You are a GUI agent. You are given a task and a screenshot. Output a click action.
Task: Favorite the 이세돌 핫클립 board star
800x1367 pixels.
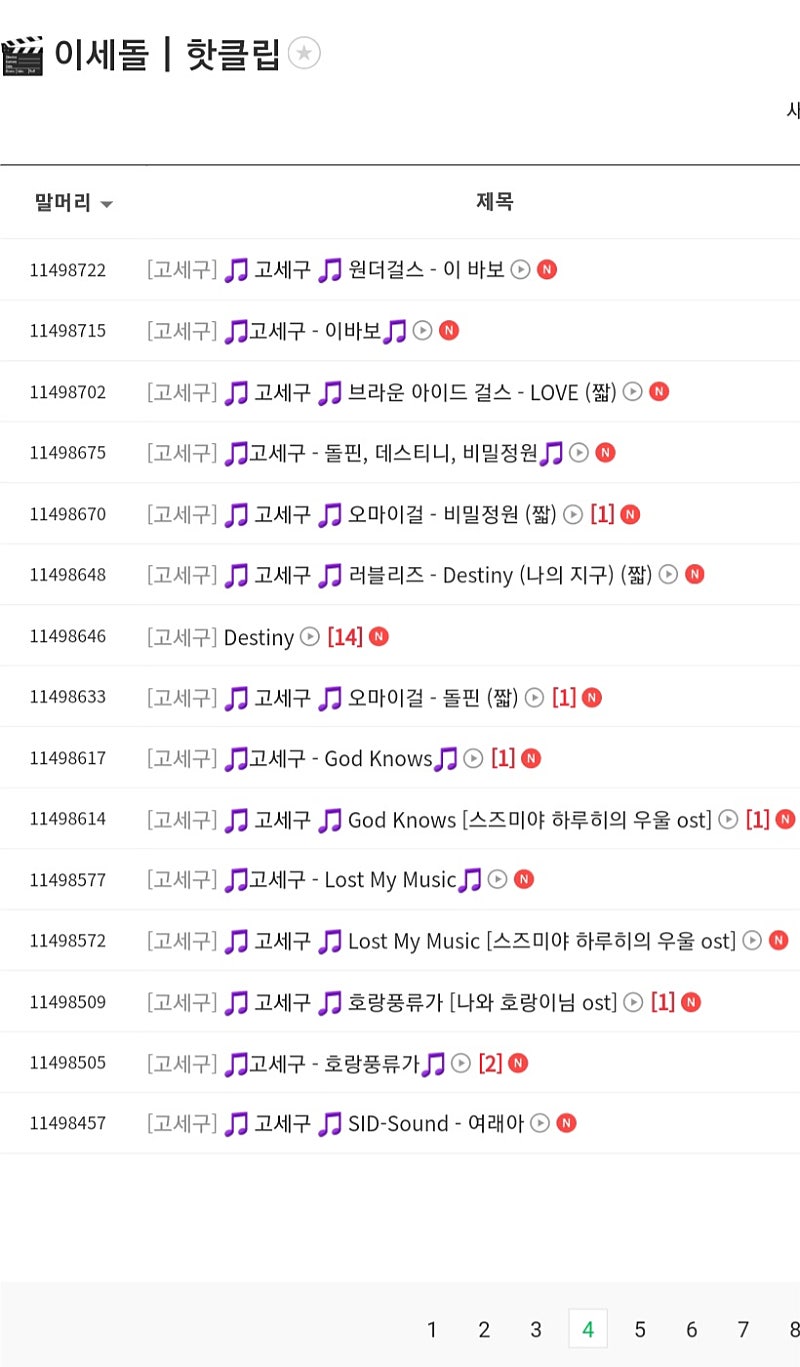(305, 53)
